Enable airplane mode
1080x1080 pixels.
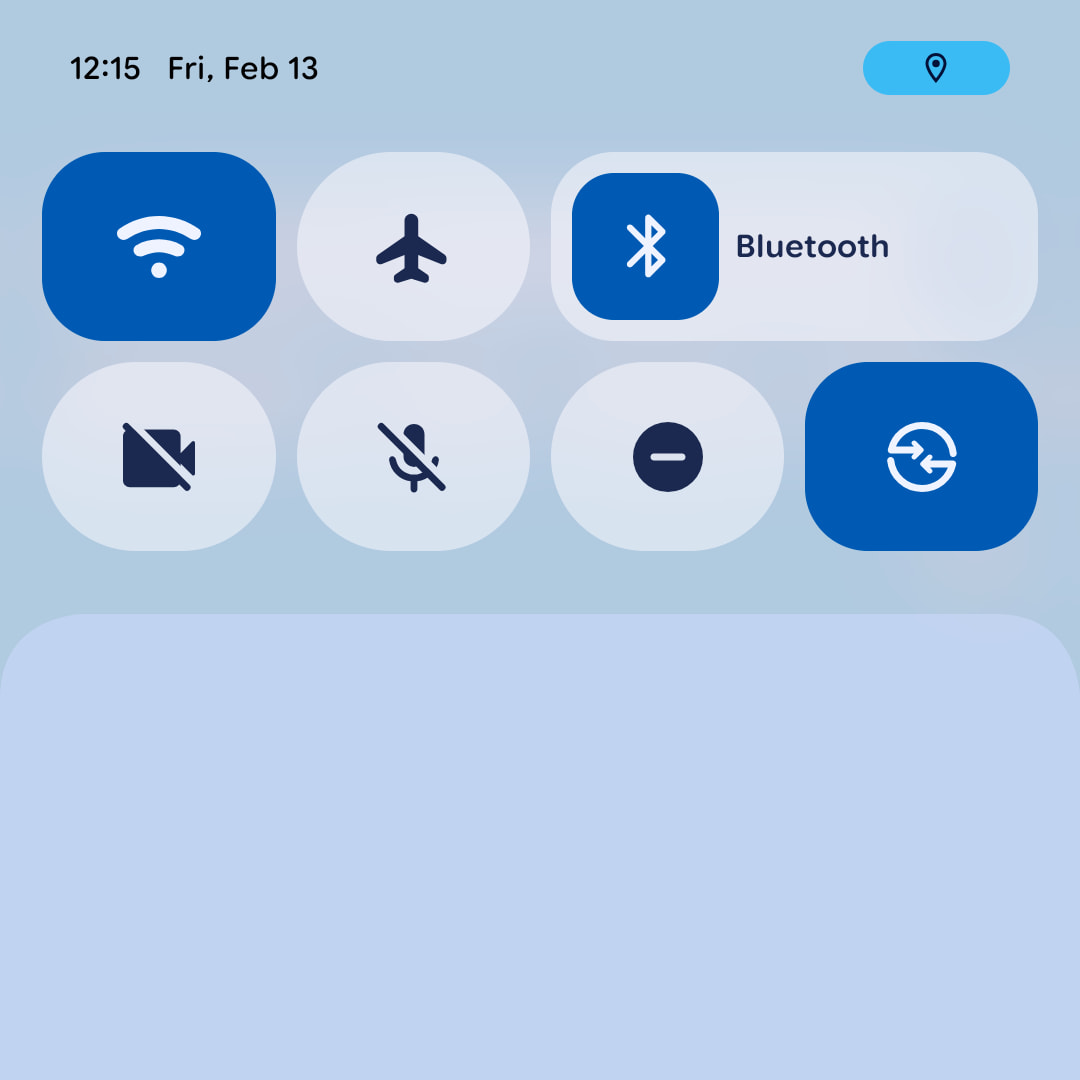(413, 246)
